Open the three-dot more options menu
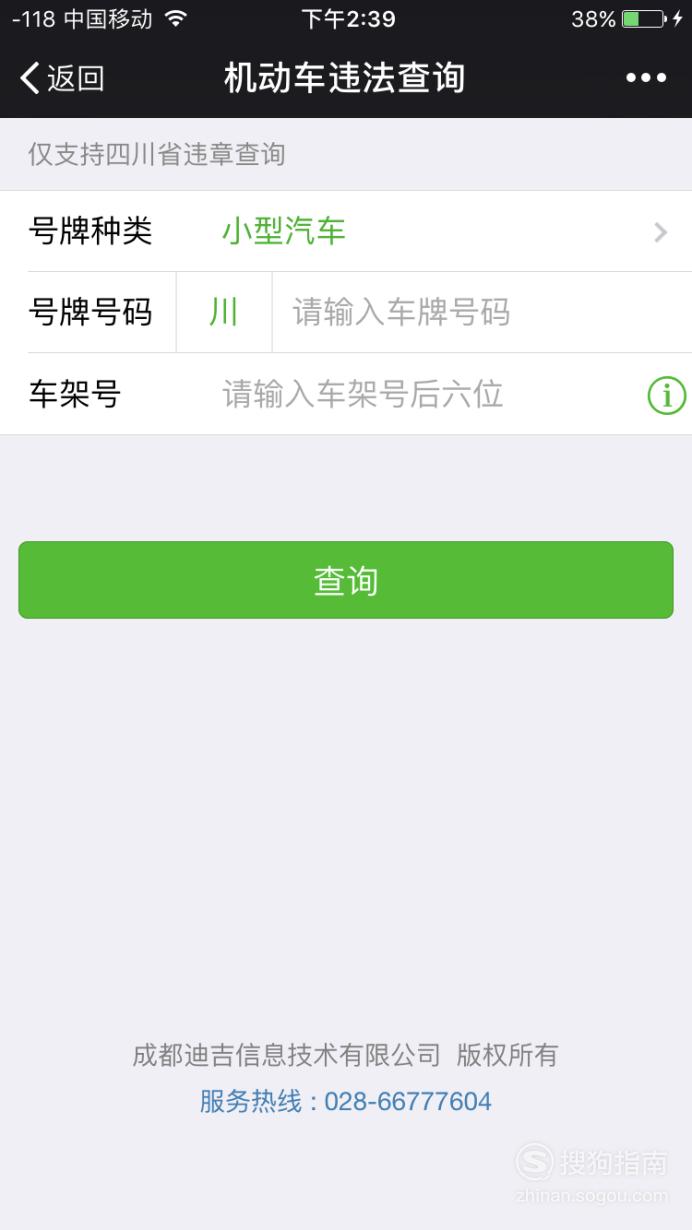 pos(646,78)
